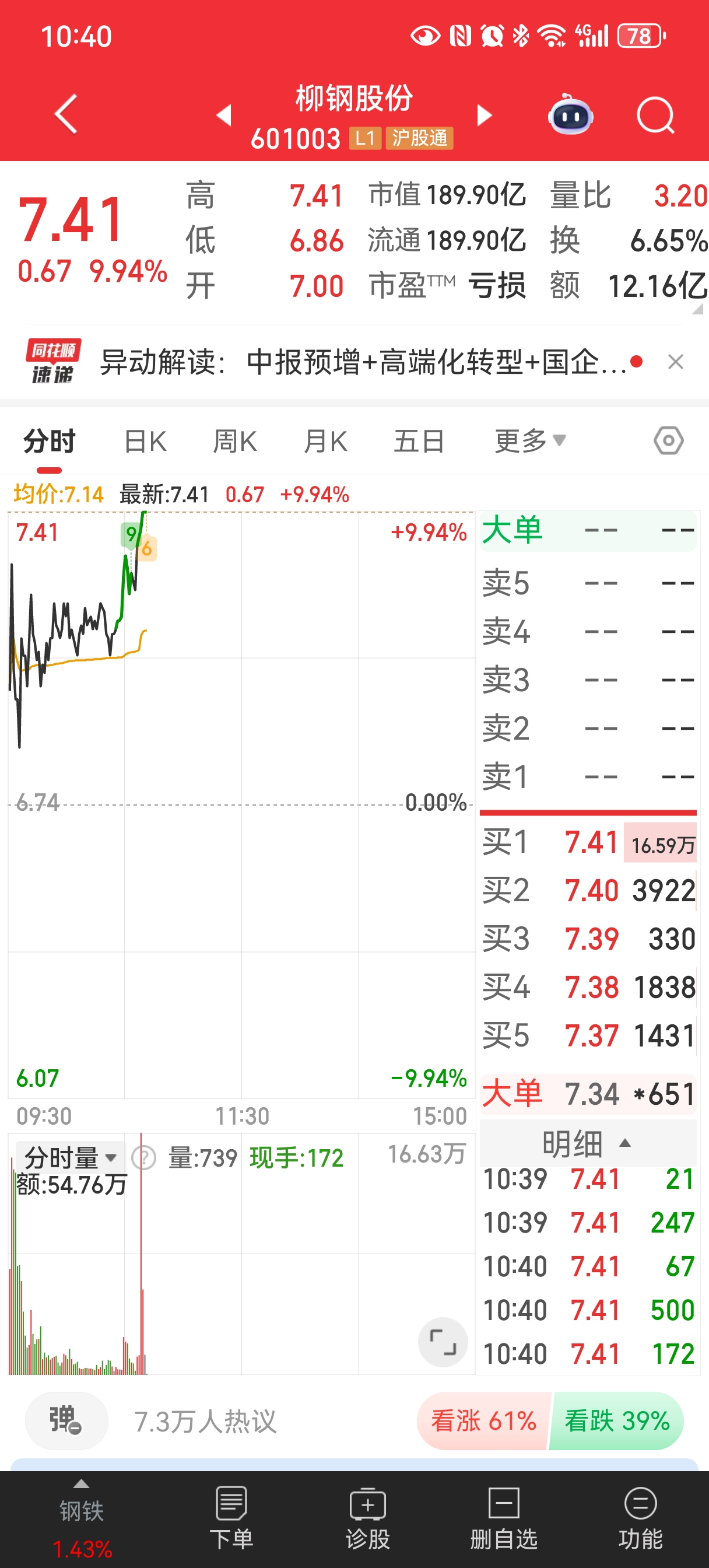Go back using the top-left arrow

(66, 114)
